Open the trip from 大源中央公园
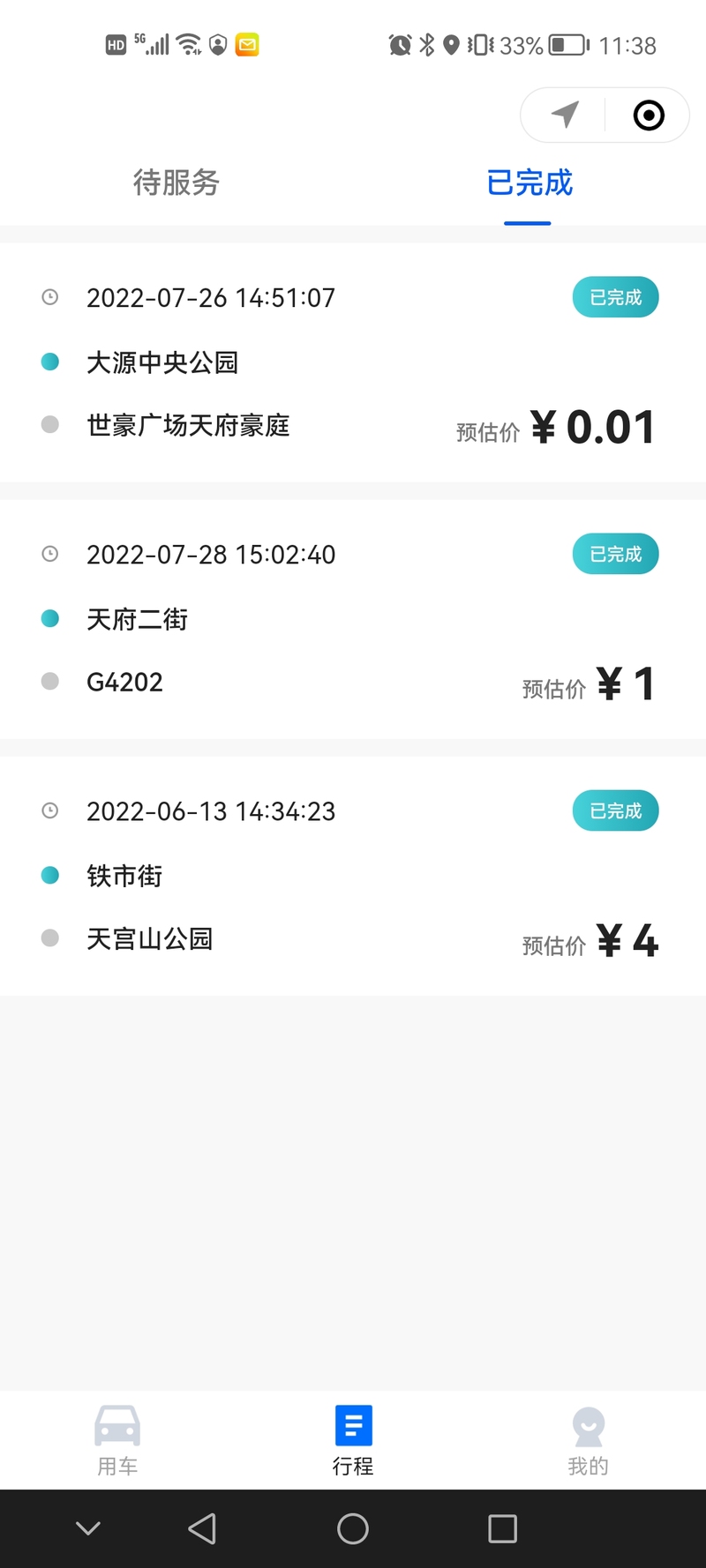 click(x=353, y=362)
